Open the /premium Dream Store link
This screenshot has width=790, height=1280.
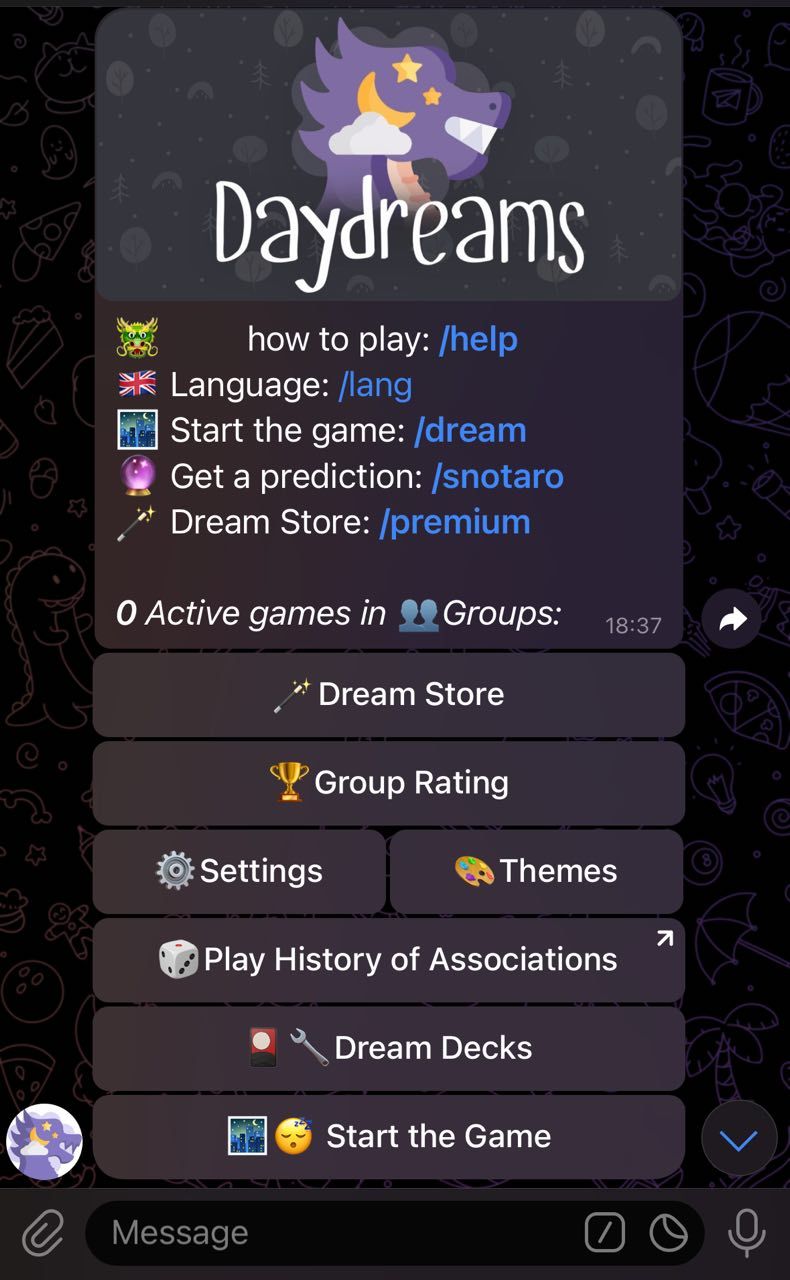click(x=454, y=521)
